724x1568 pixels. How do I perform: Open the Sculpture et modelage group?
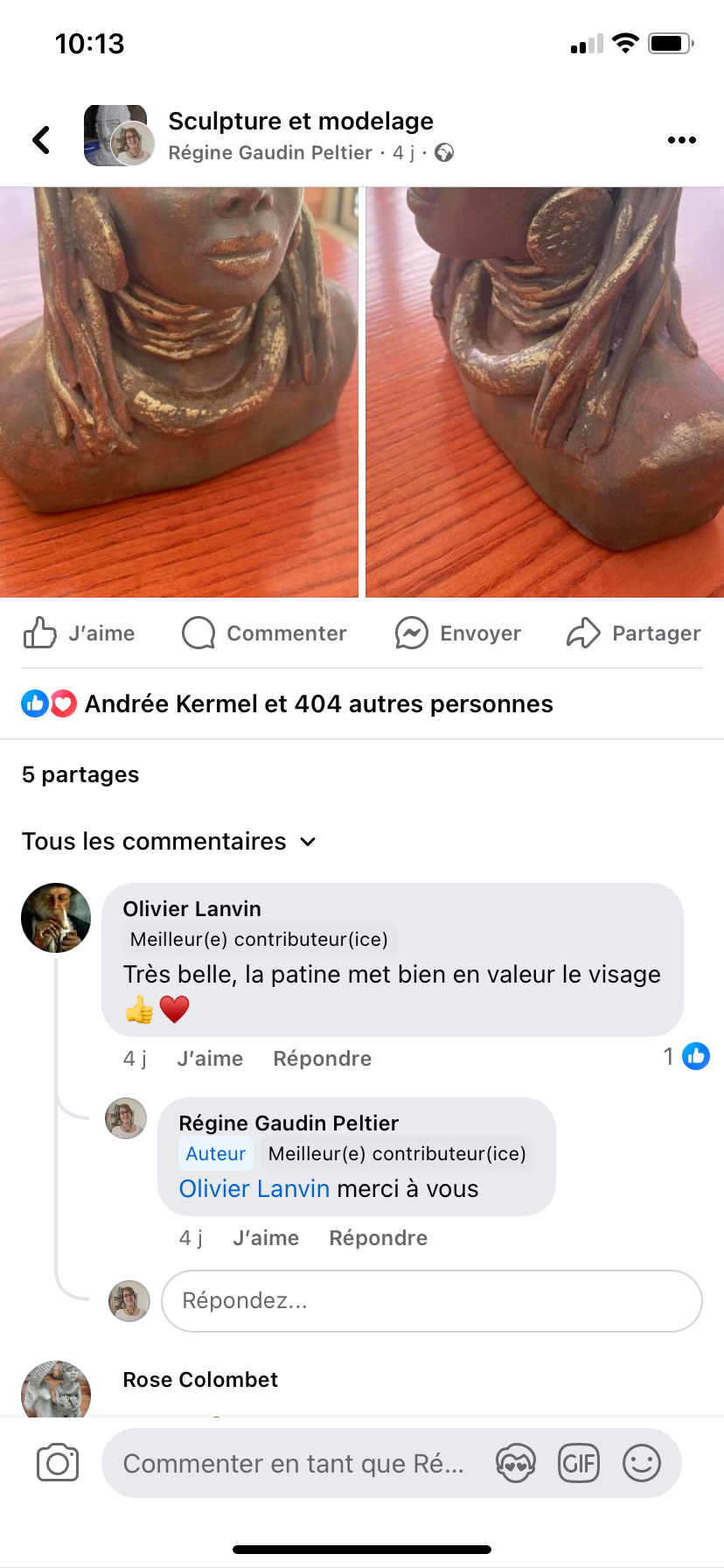[x=300, y=121]
